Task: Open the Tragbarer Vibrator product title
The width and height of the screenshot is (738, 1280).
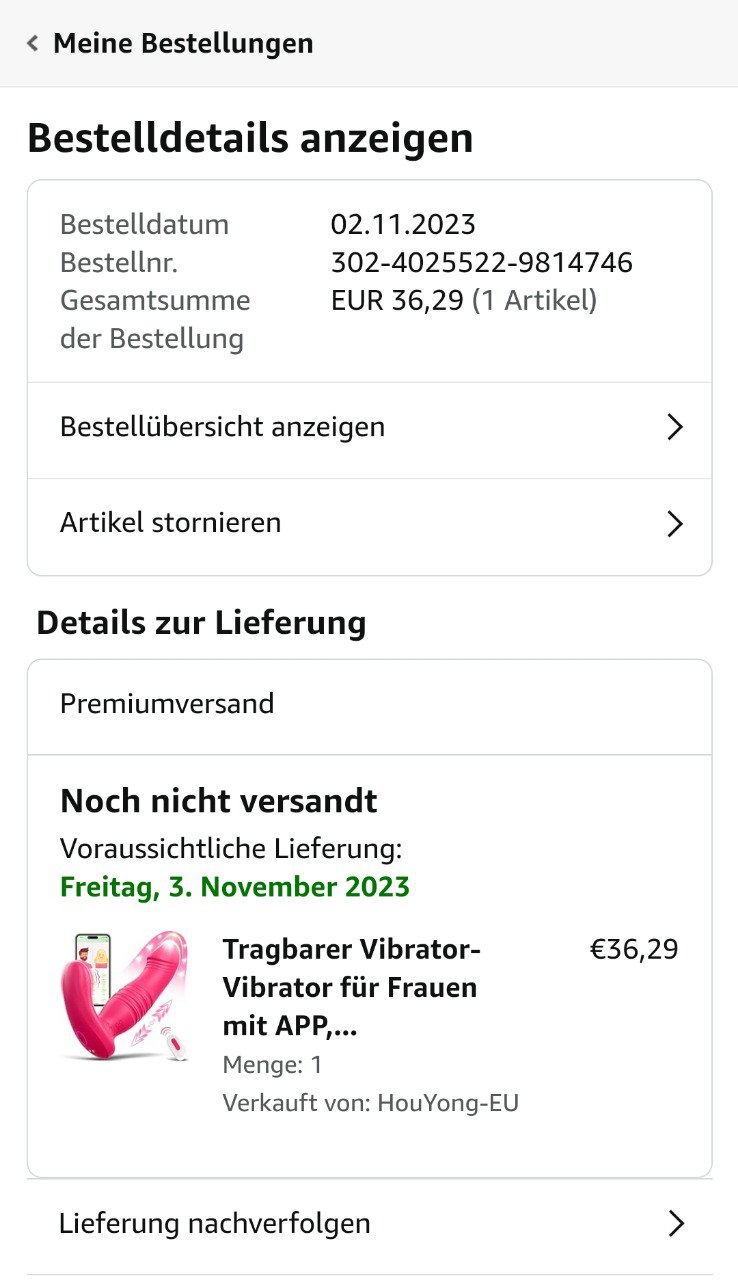Action: pos(352,988)
